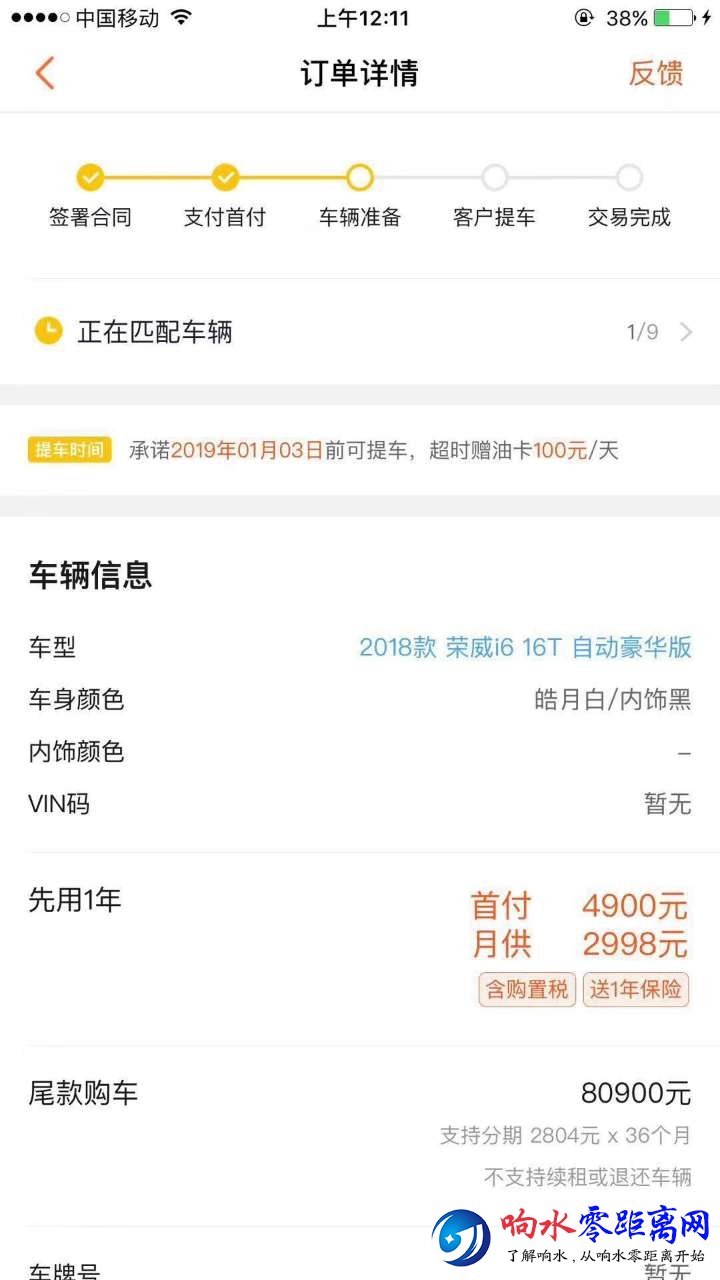This screenshot has width=720, height=1280.
Task: Open the 正在匹配车辆 progress row
Action: [360, 332]
